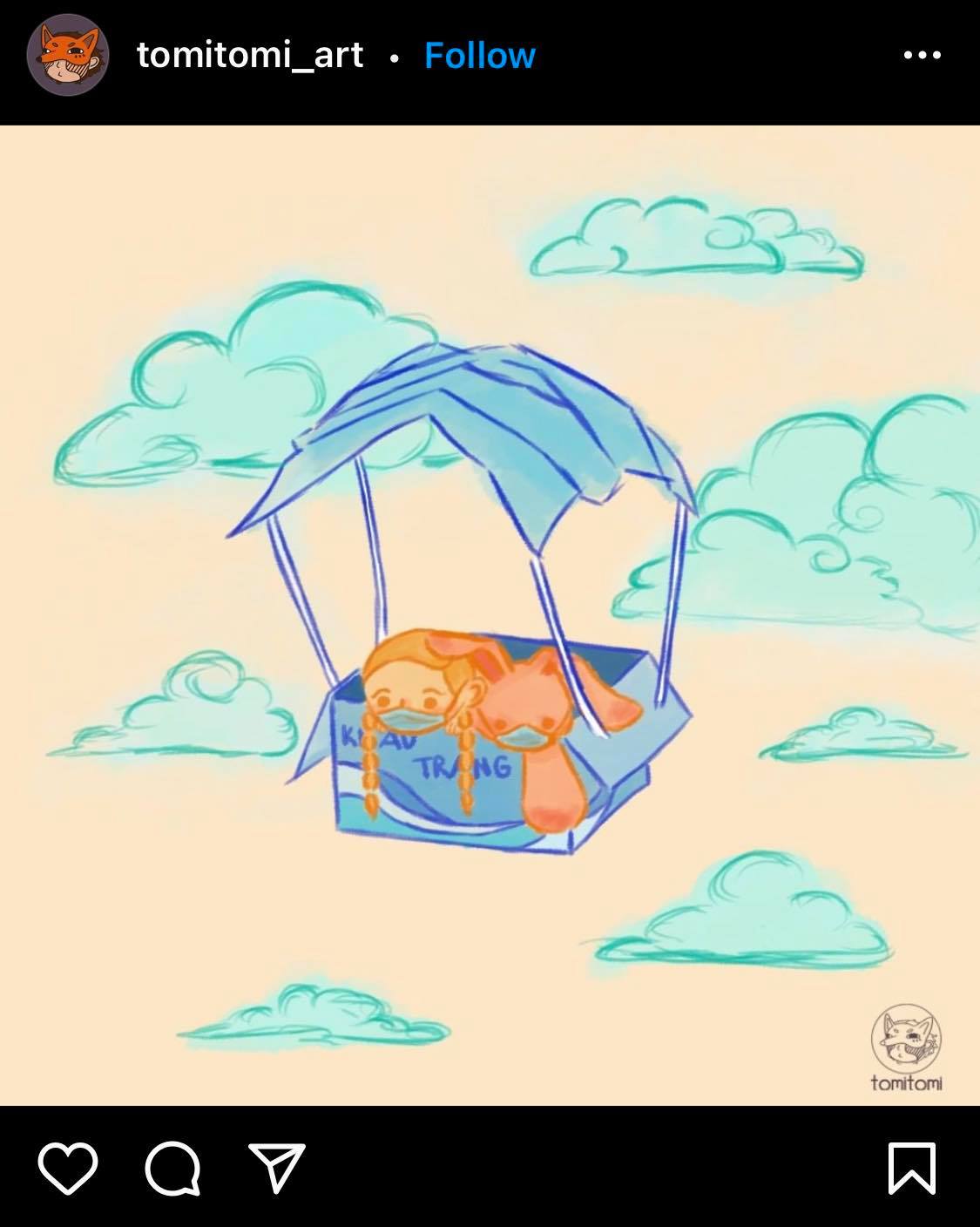Open comments on this post

pyautogui.click(x=172, y=1168)
